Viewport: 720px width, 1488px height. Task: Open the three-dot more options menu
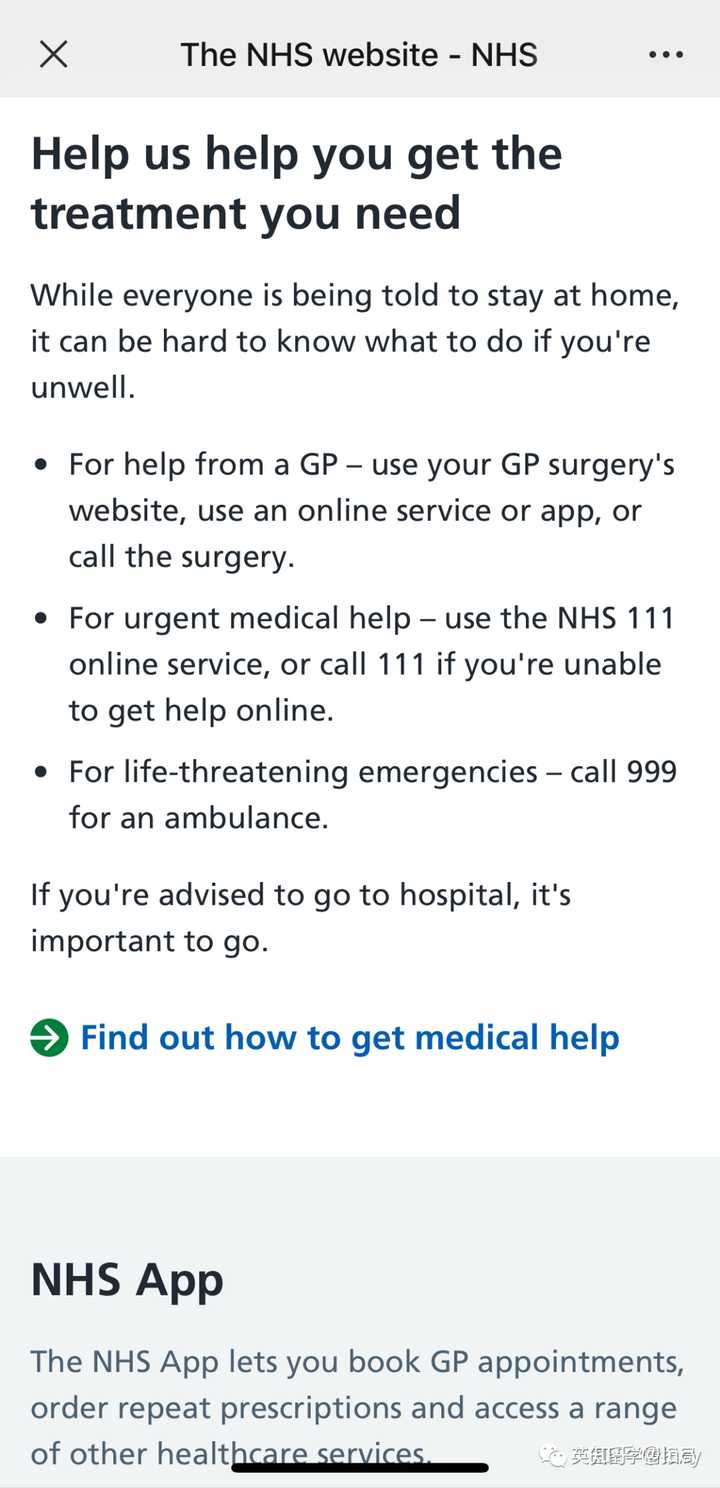(x=665, y=55)
